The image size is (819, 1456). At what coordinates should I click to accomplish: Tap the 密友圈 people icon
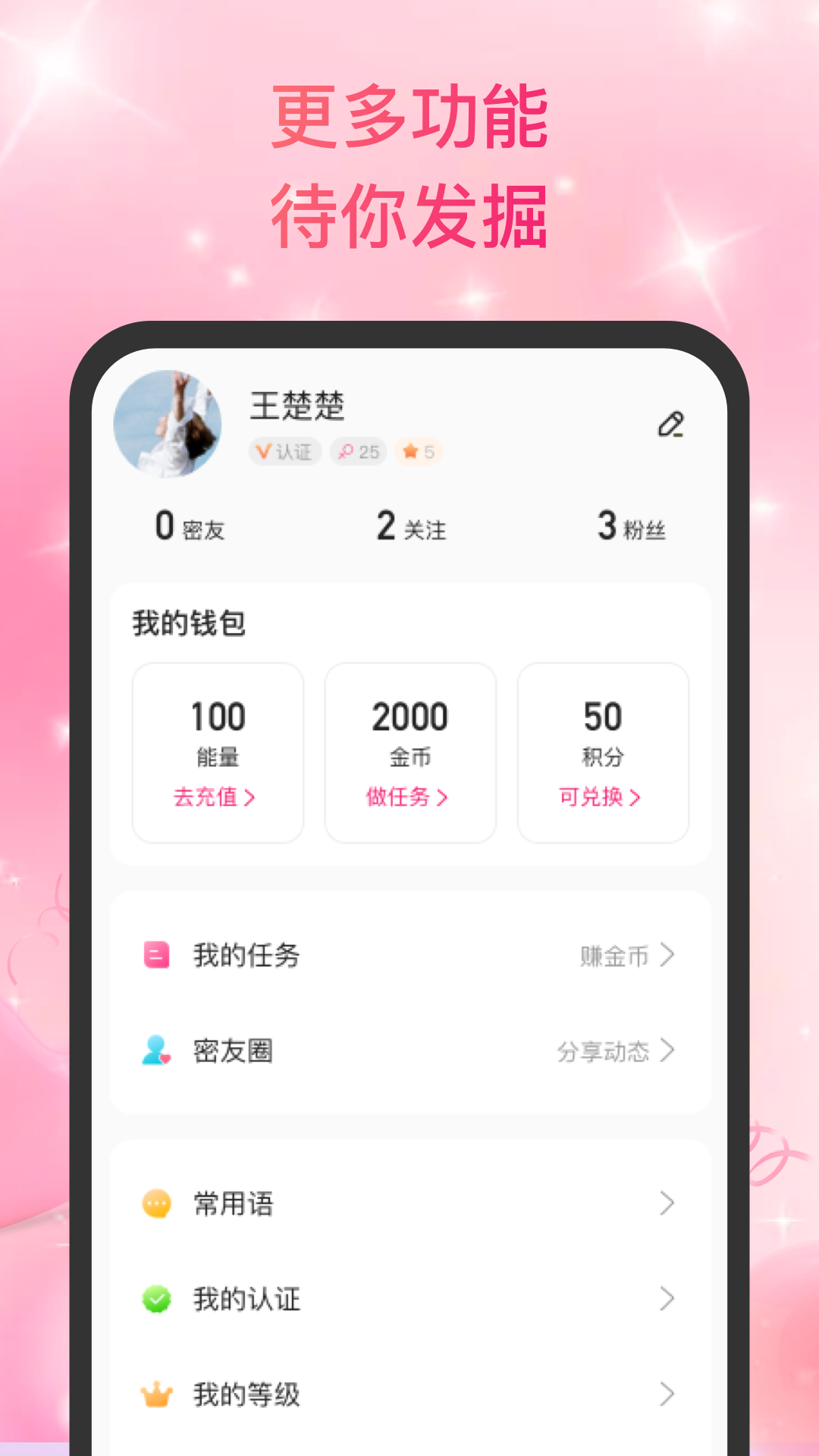[x=155, y=1051]
